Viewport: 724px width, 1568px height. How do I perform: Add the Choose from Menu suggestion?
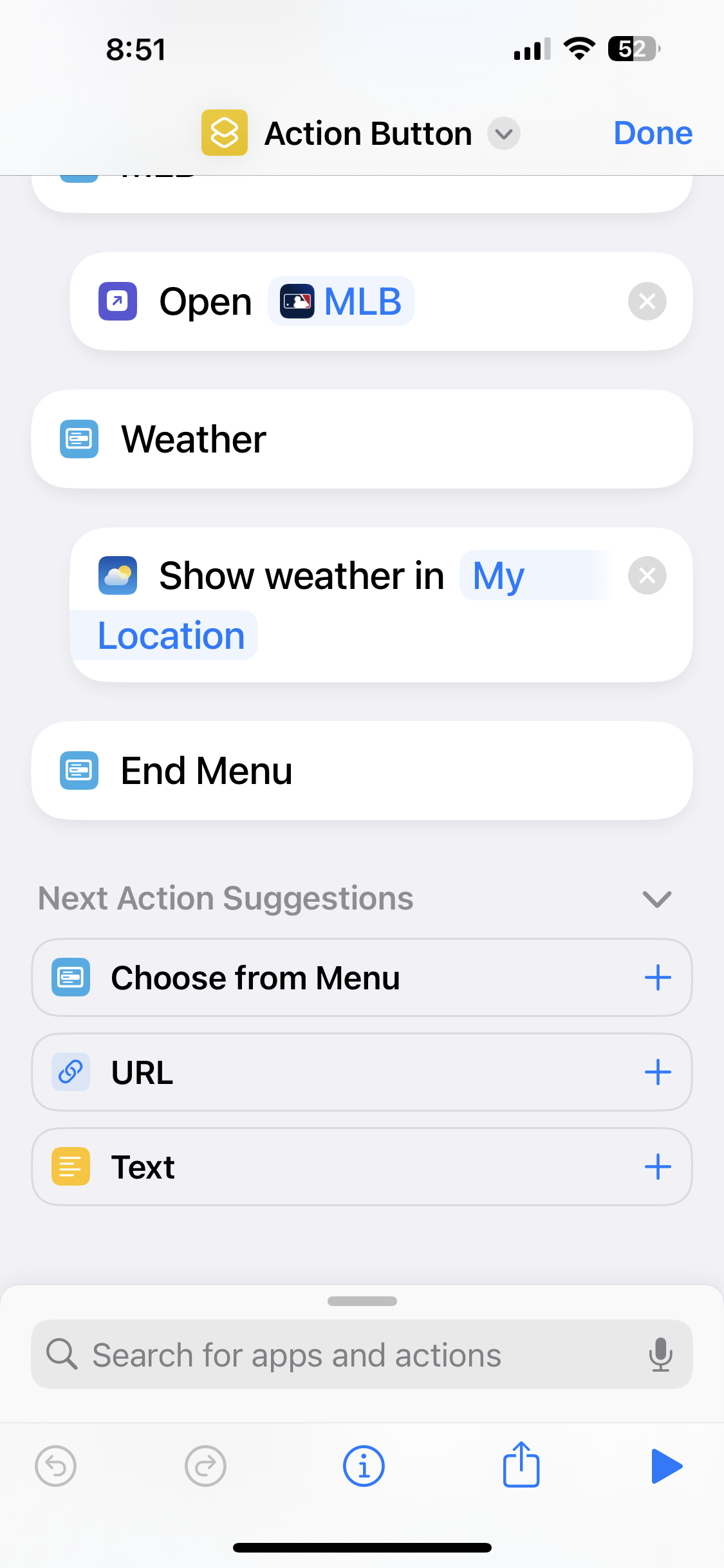point(657,977)
